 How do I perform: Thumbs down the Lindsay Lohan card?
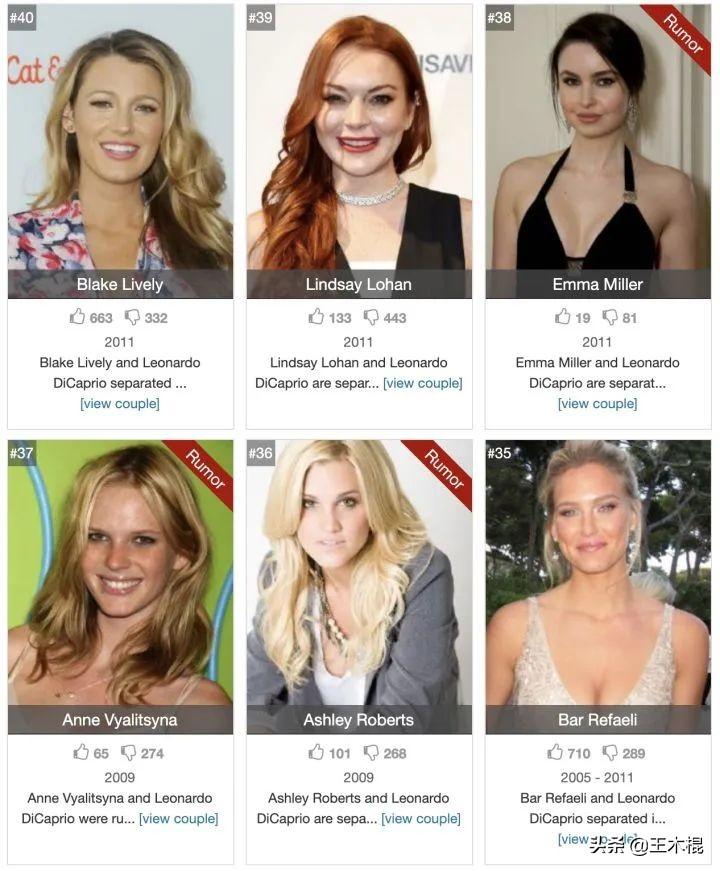pos(371,317)
